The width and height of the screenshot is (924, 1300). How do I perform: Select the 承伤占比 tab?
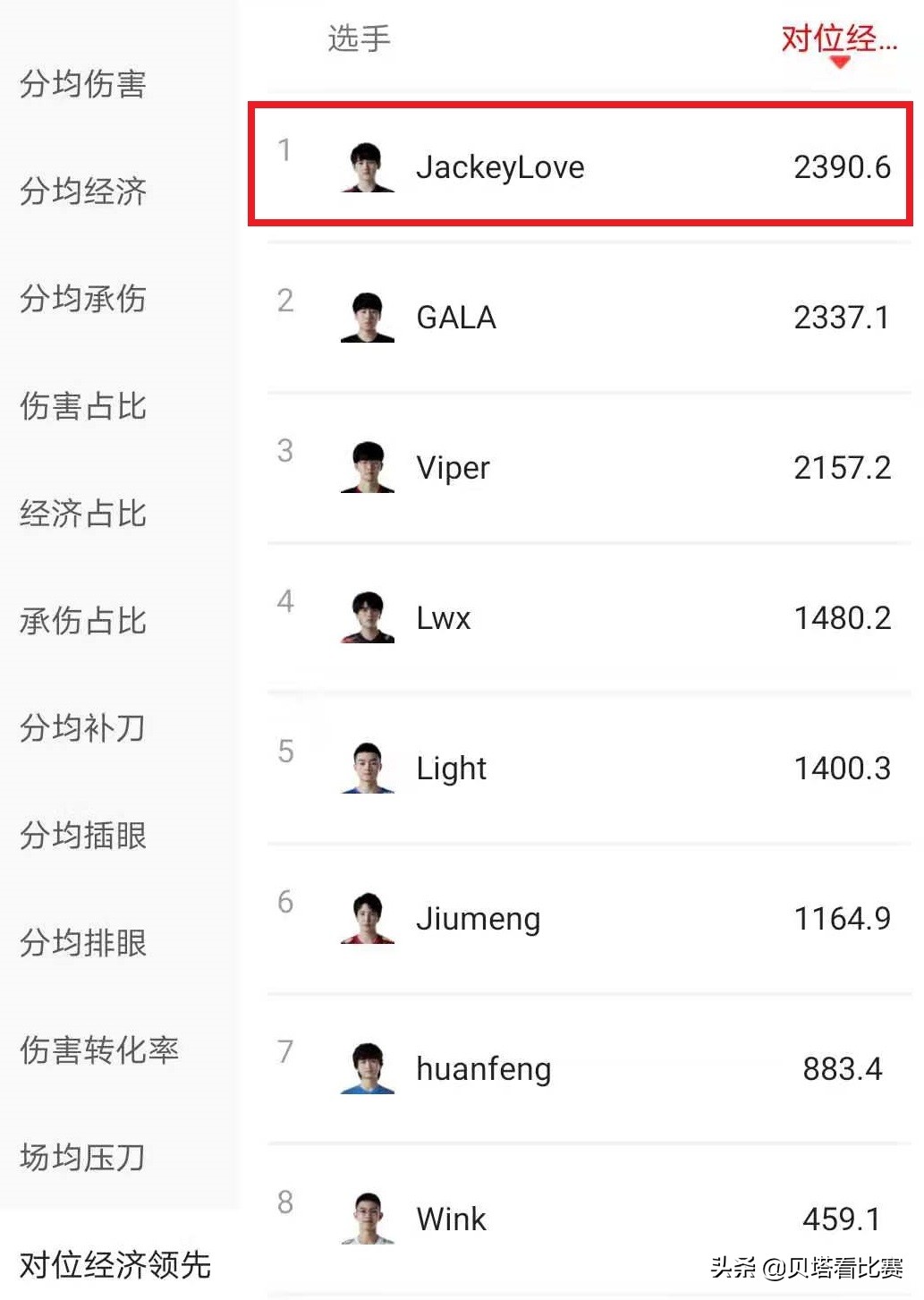(x=82, y=621)
